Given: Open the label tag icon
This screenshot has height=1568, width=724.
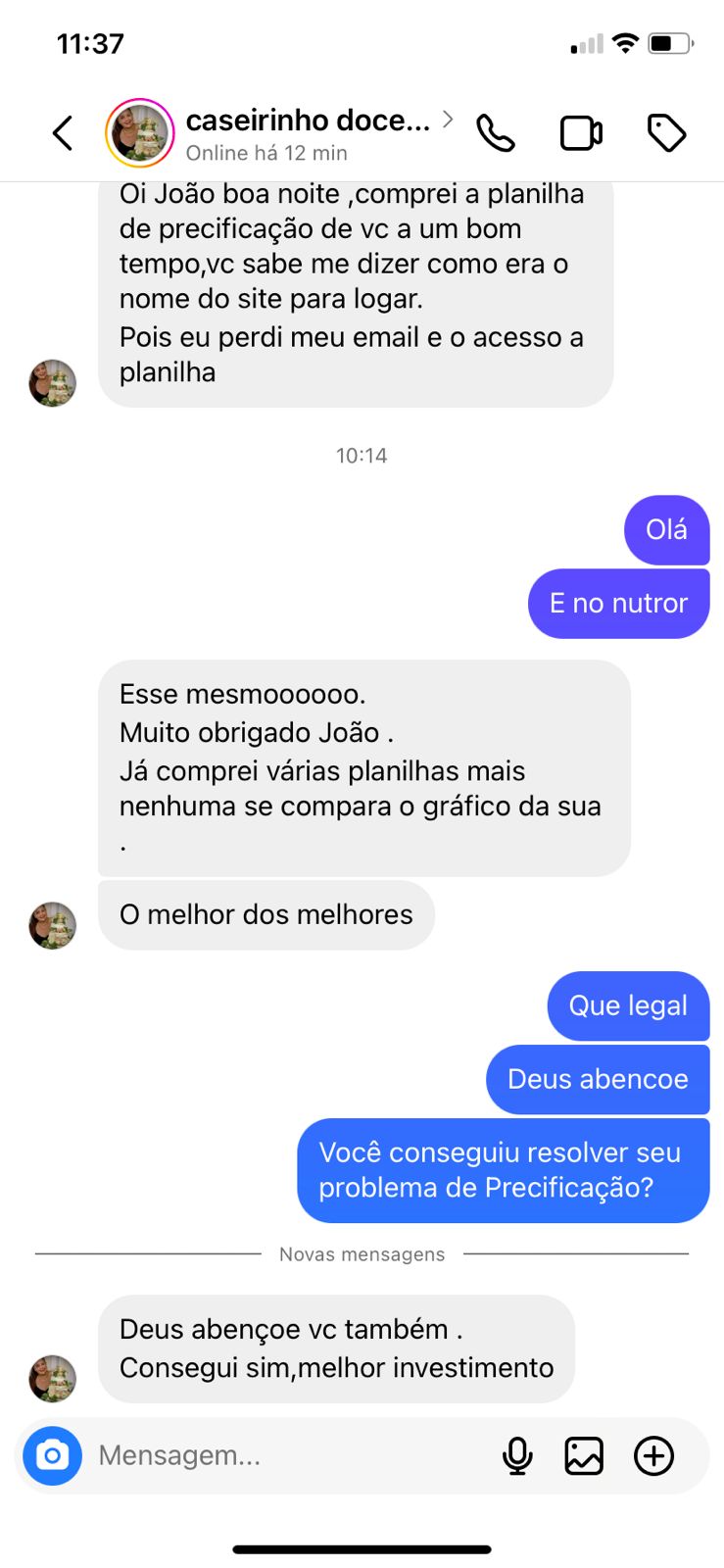Looking at the screenshot, I should pyautogui.click(x=666, y=133).
